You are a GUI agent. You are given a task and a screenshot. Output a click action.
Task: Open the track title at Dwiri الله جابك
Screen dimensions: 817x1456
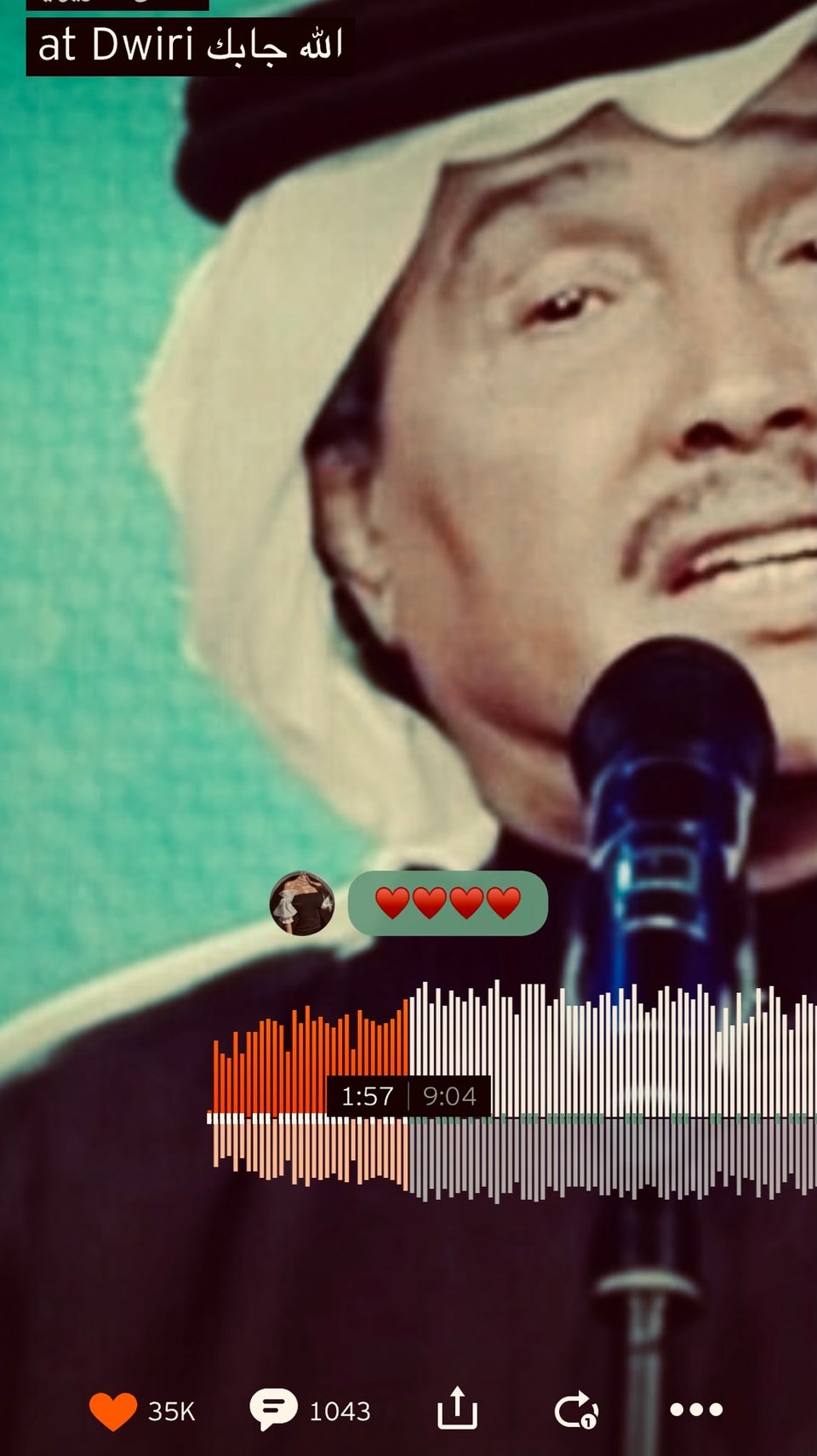pyautogui.click(x=190, y=46)
